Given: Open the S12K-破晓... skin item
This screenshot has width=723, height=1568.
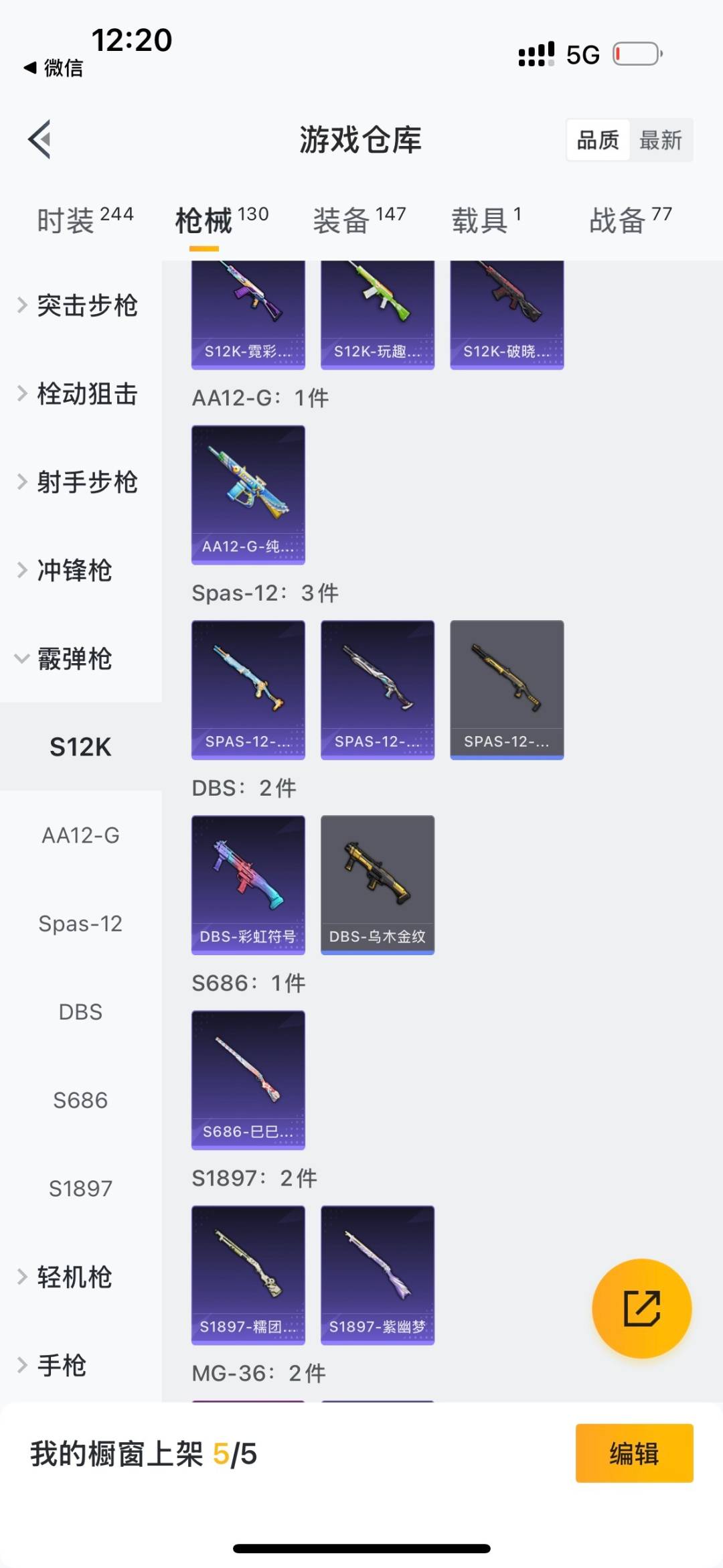Looking at the screenshot, I should click(x=507, y=311).
